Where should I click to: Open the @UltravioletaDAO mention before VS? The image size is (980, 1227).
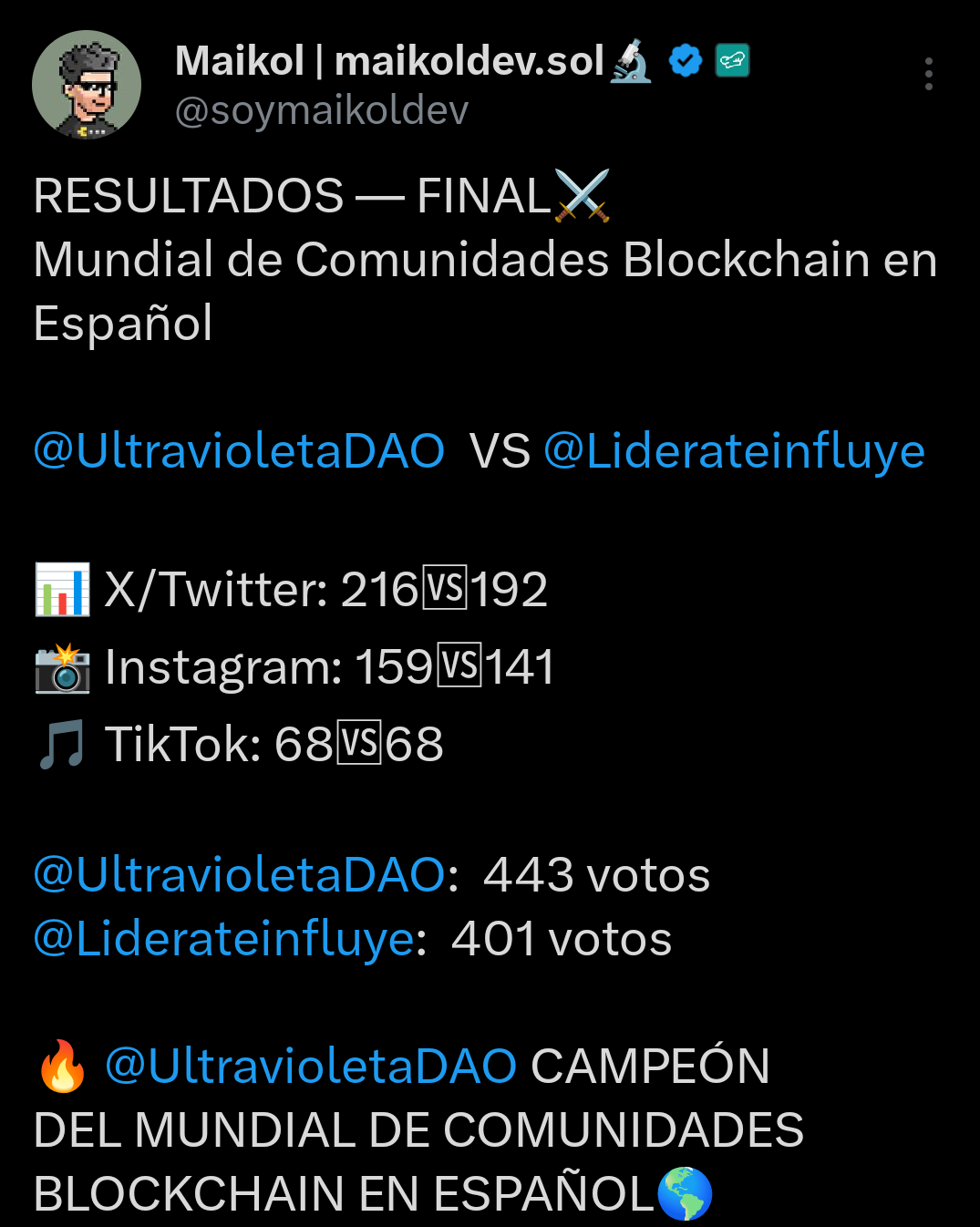(239, 451)
